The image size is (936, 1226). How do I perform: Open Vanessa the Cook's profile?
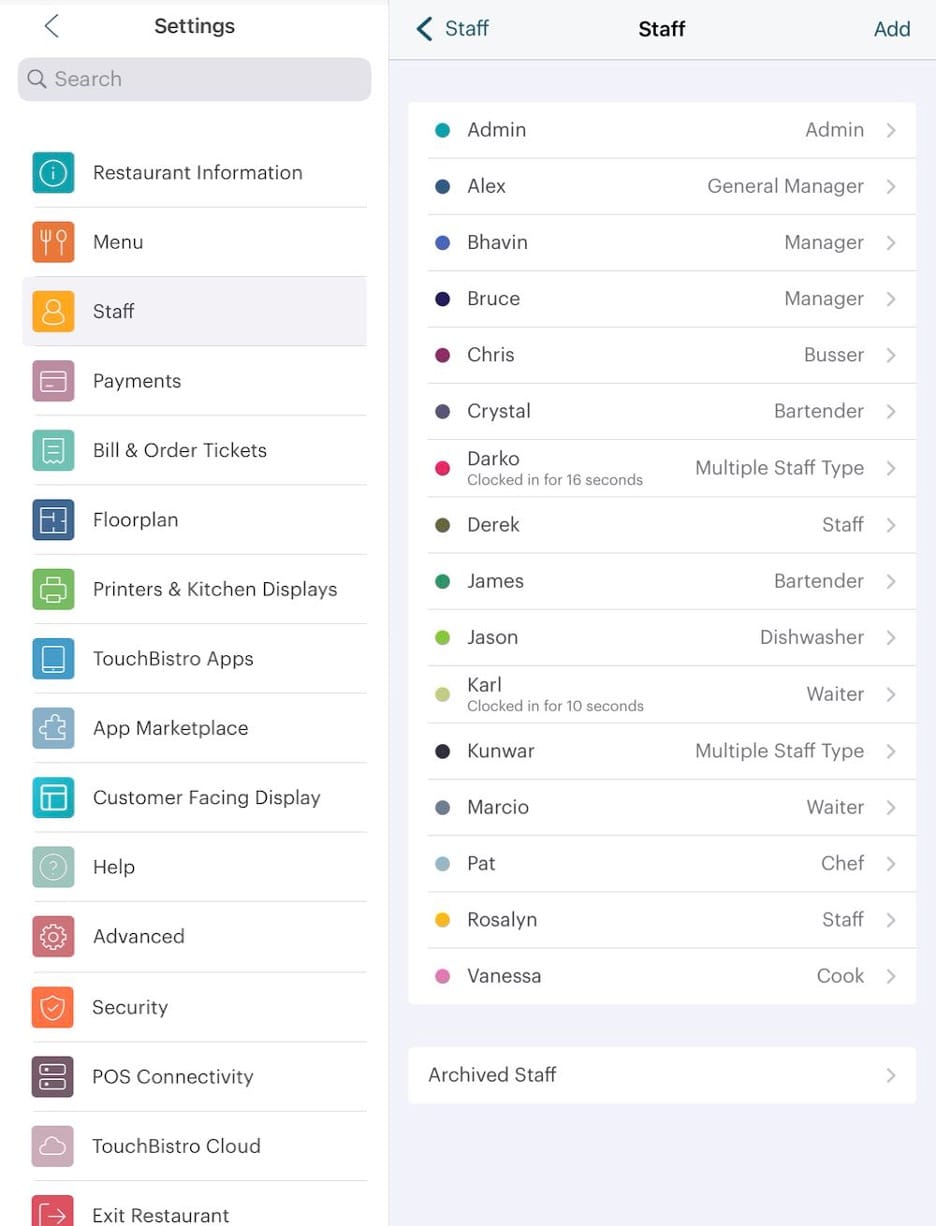point(662,976)
